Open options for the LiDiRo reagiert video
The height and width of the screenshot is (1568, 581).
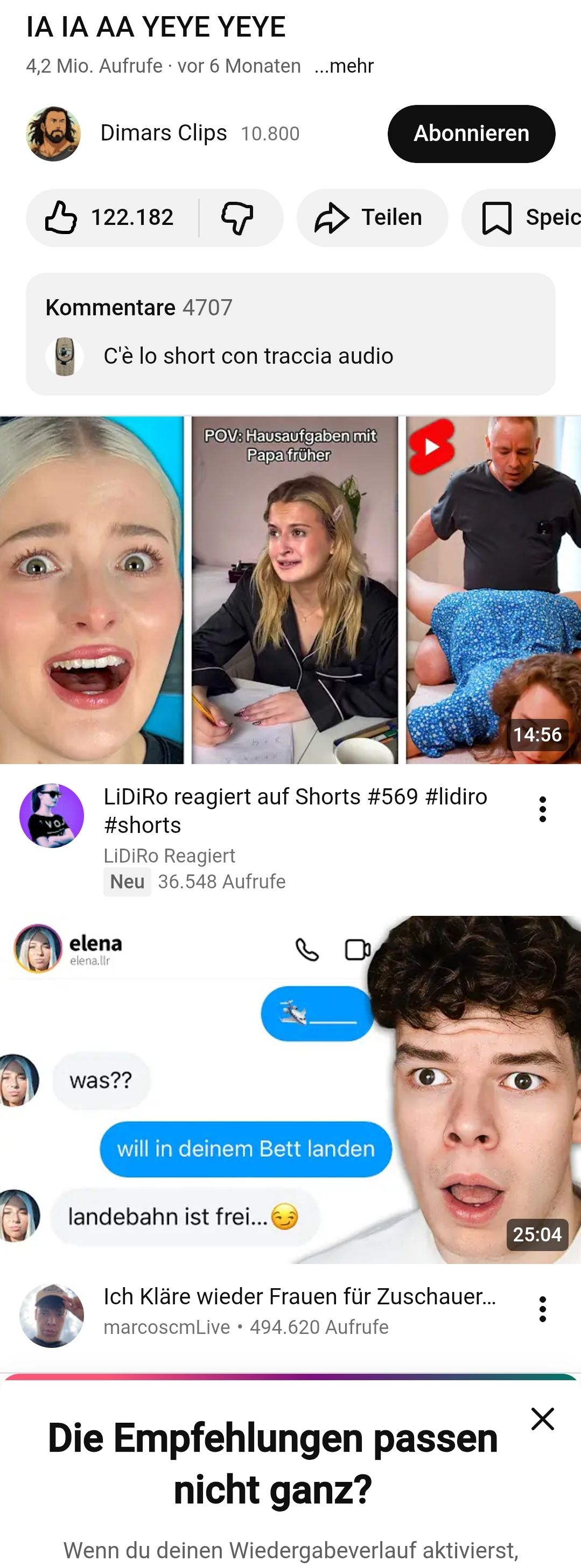click(542, 810)
